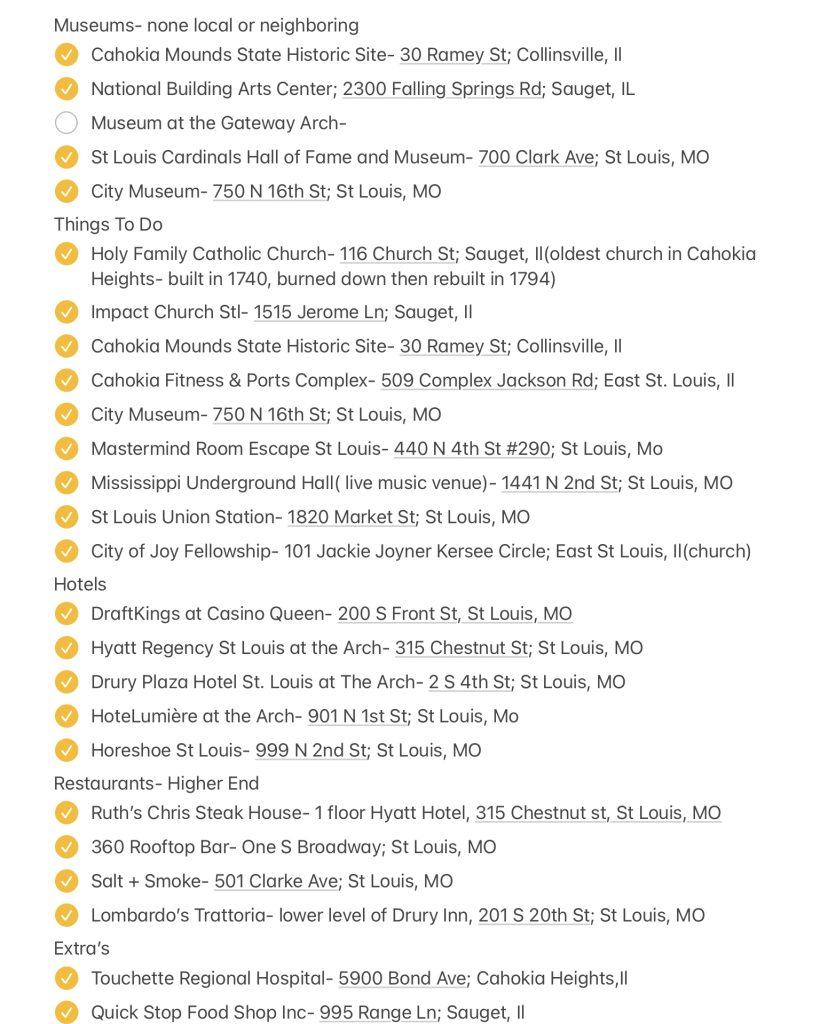
Task: Open the 1441 N 2nd St address link
Action: pos(559,483)
